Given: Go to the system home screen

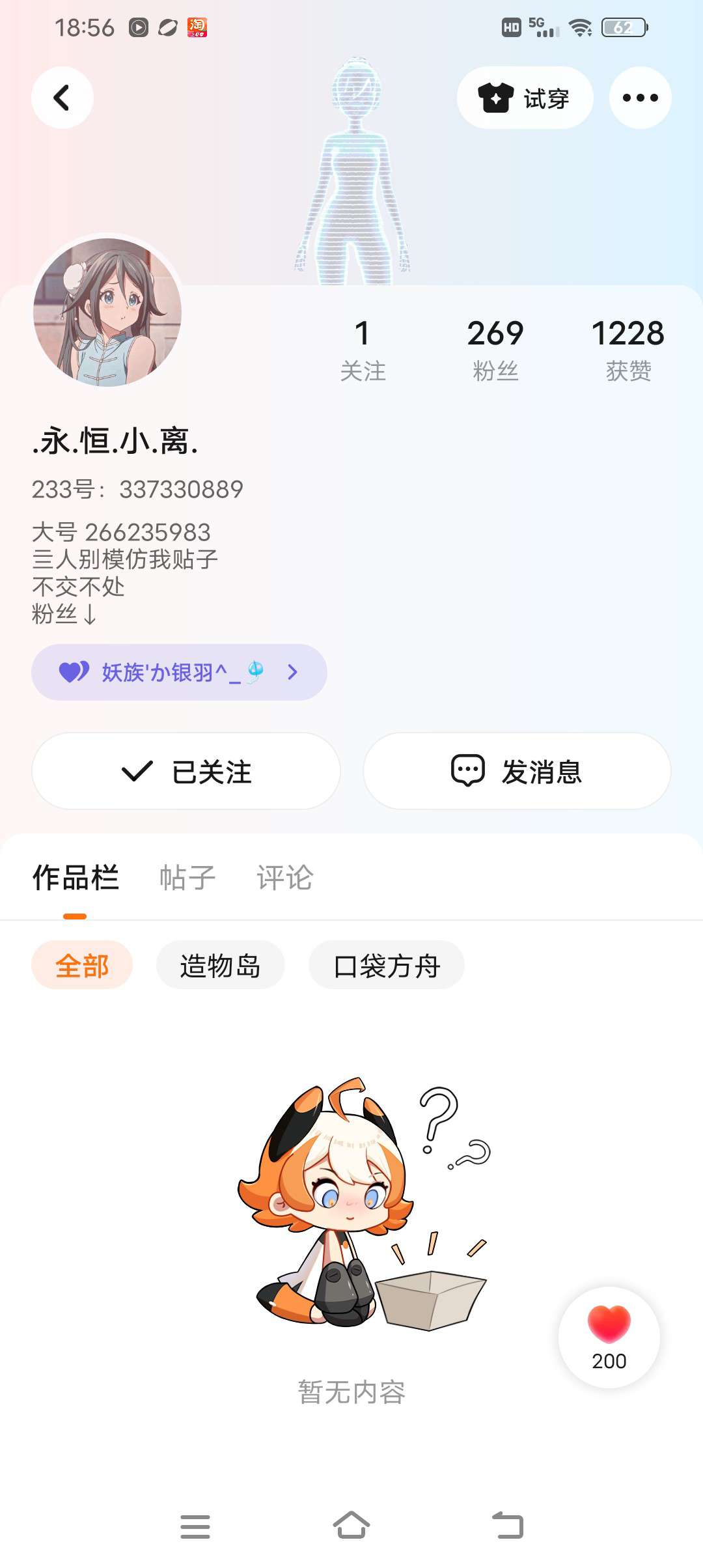Looking at the screenshot, I should [x=351, y=1526].
